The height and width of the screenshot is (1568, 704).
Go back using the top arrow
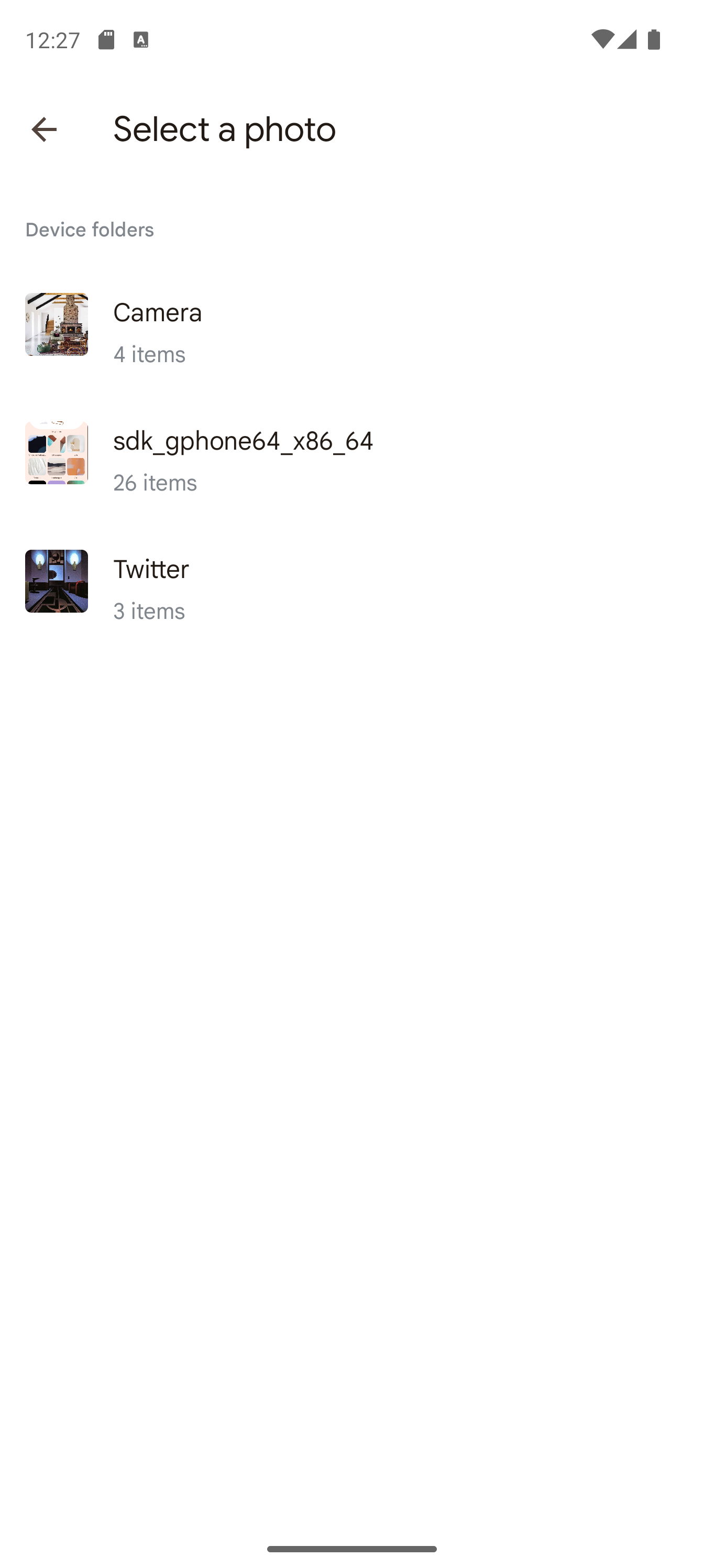tap(44, 129)
